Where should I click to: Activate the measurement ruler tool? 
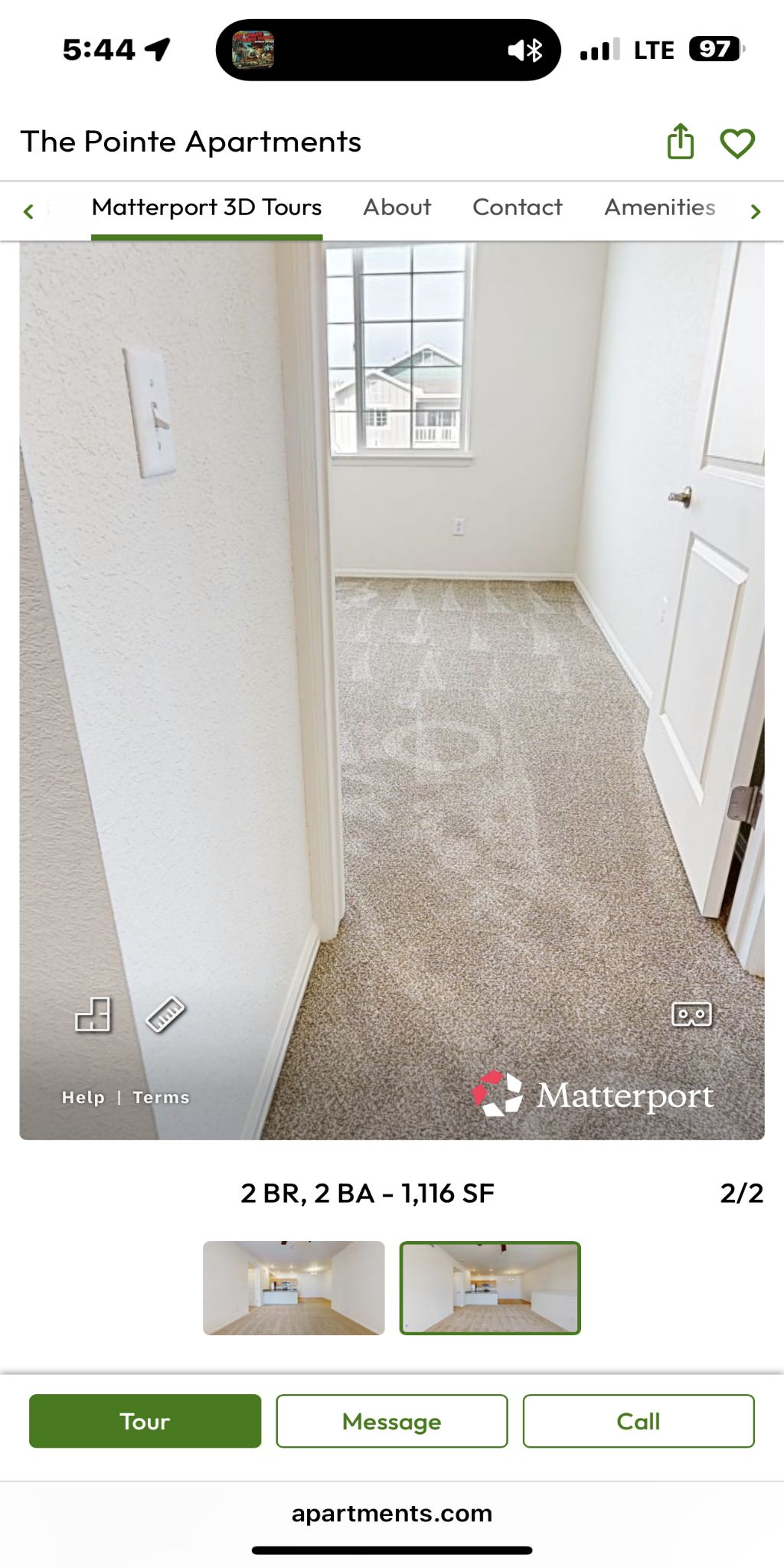[x=165, y=1015]
